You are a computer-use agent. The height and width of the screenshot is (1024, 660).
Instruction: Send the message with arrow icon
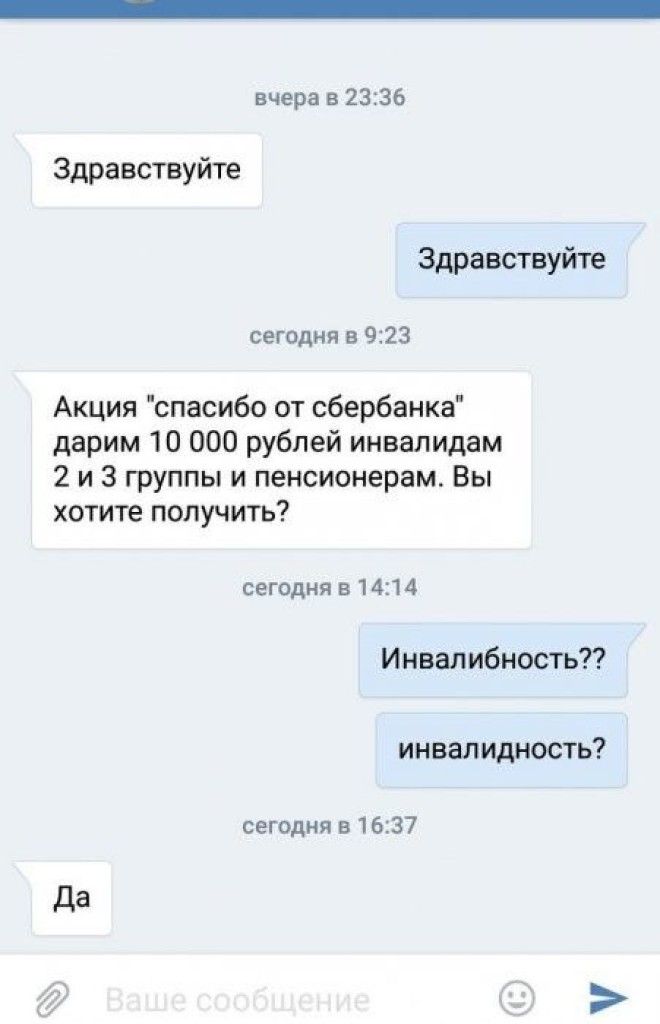tap(606, 996)
